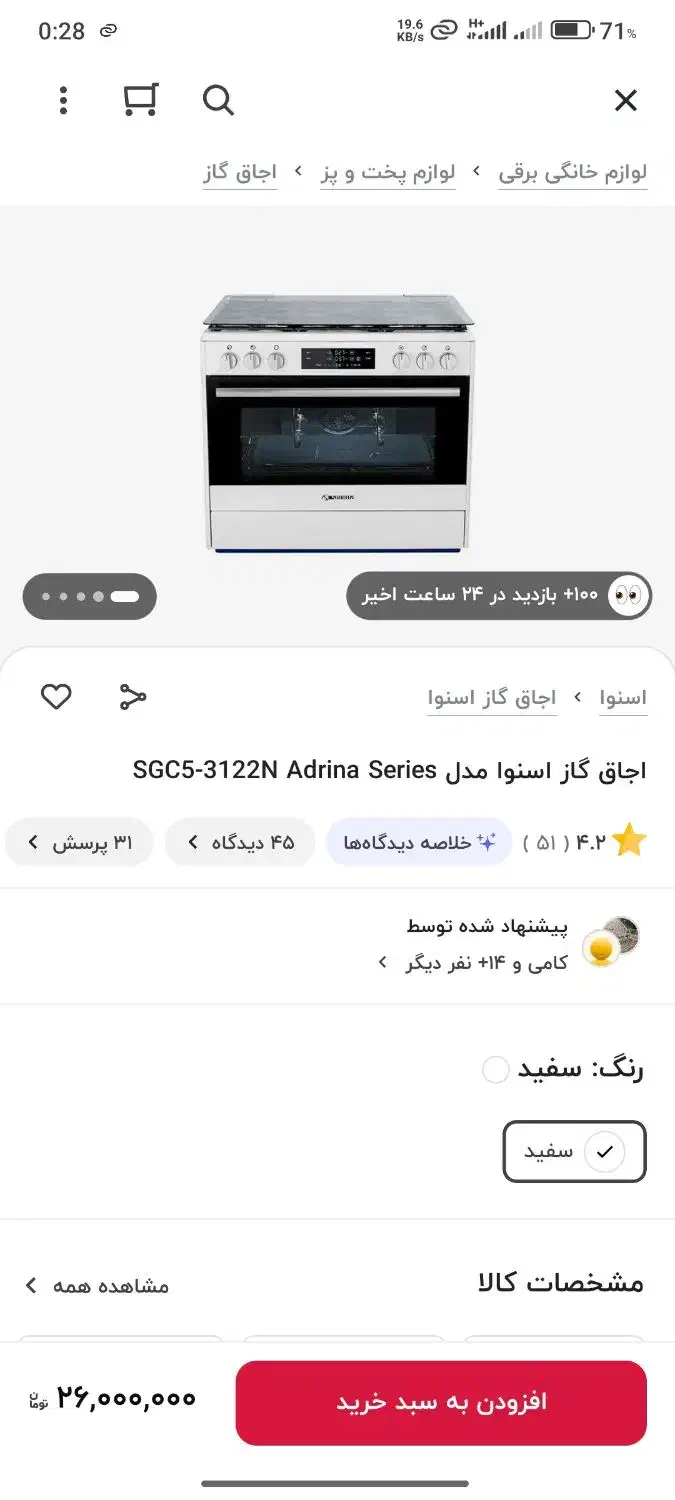
Task: Close the product page
Action: coord(625,100)
